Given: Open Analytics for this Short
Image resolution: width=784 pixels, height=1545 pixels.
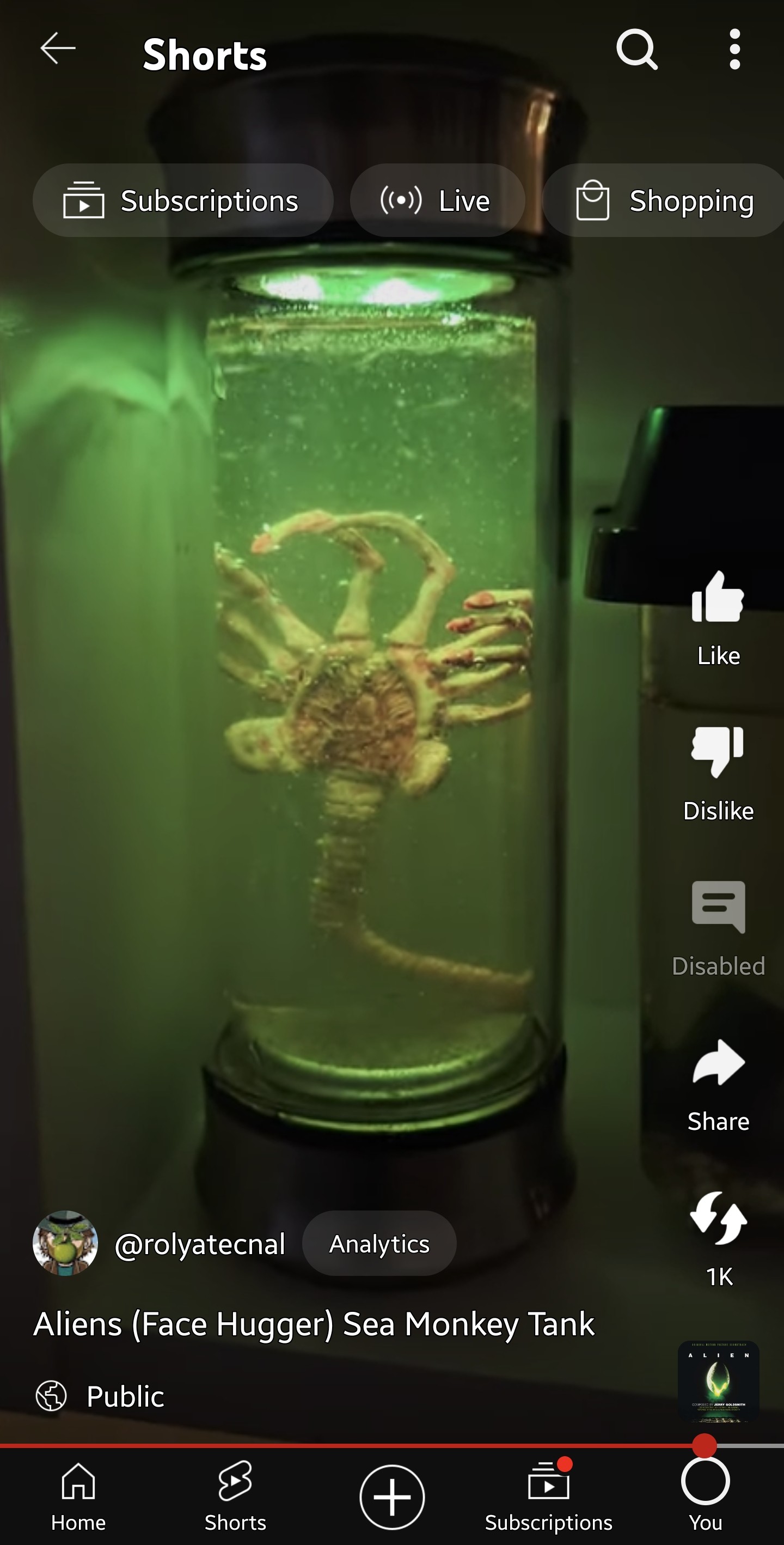Looking at the screenshot, I should pos(379,1243).
